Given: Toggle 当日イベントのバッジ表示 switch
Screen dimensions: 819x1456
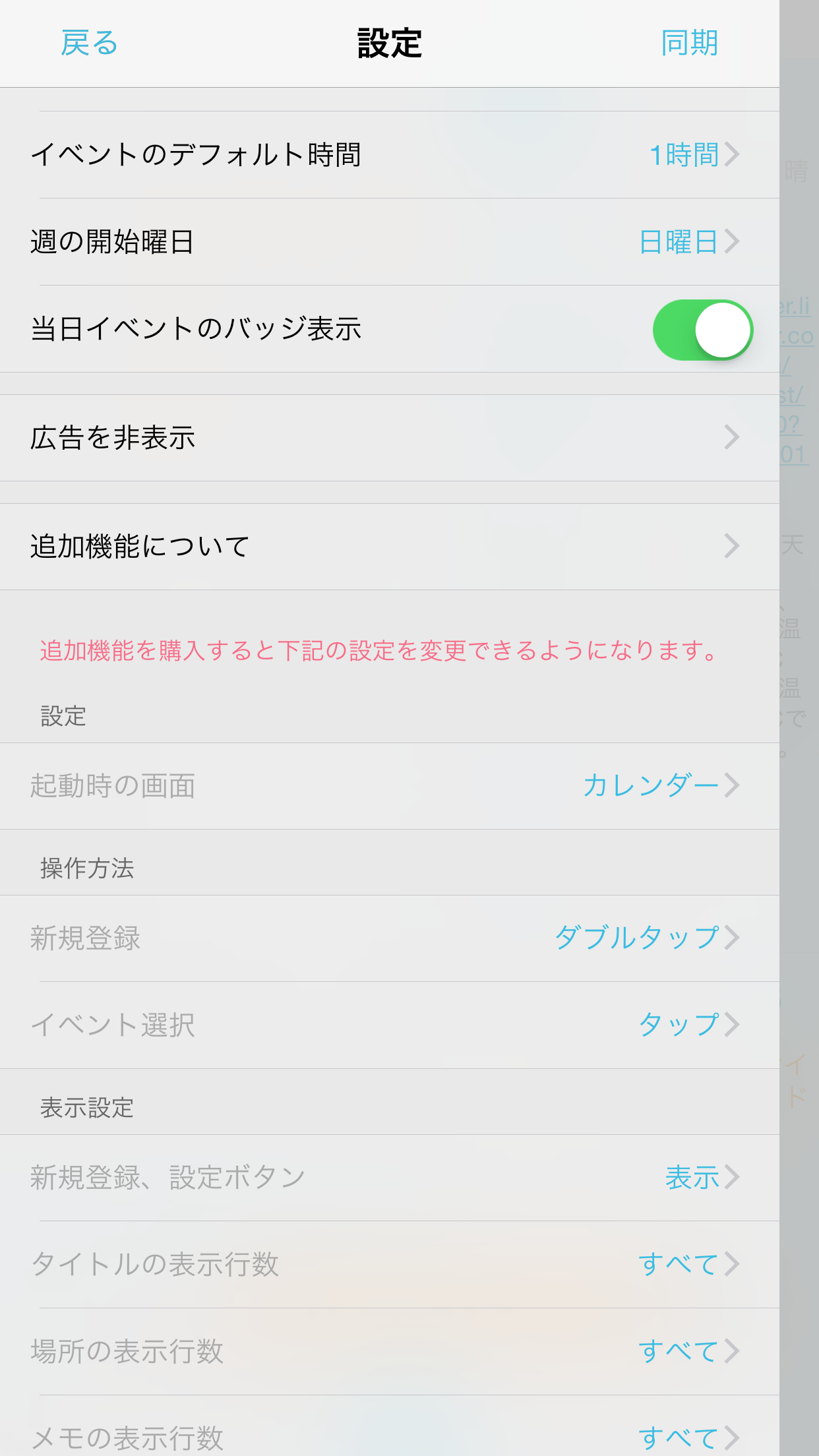Looking at the screenshot, I should [702, 330].
